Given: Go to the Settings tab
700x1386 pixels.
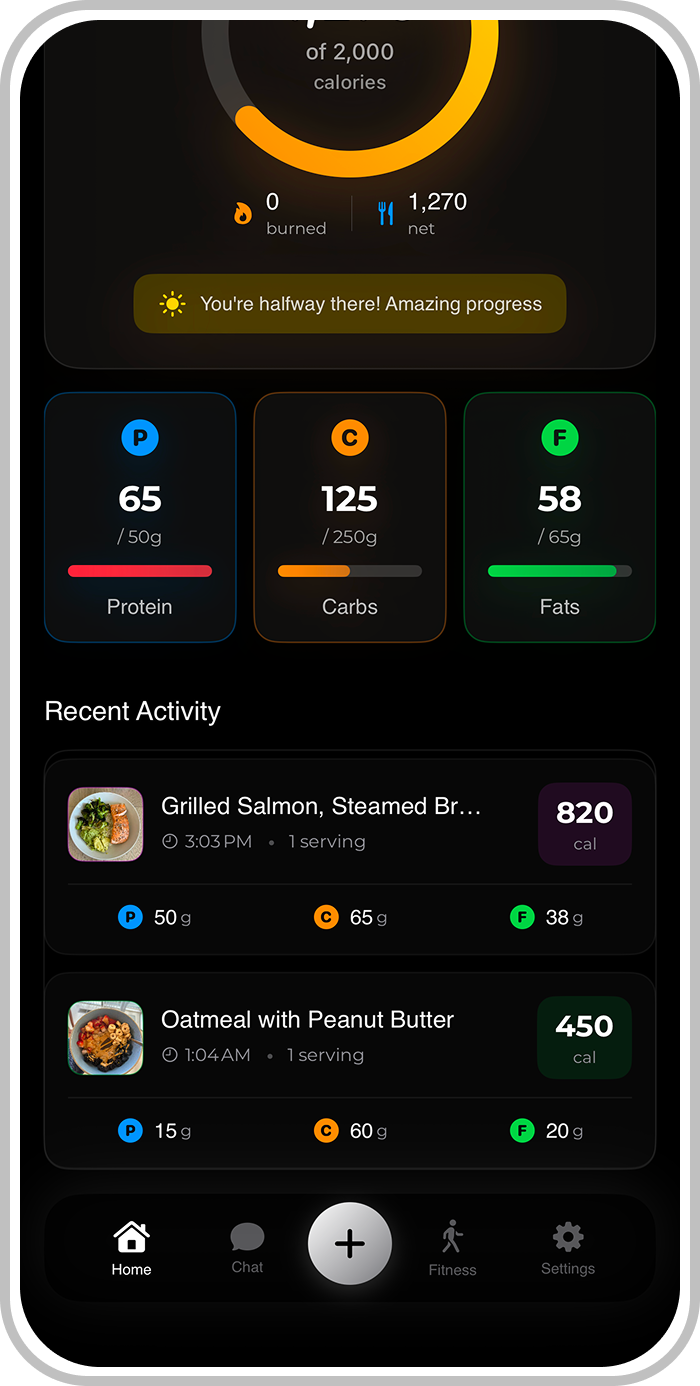Looking at the screenshot, I should coord(567,1248).
